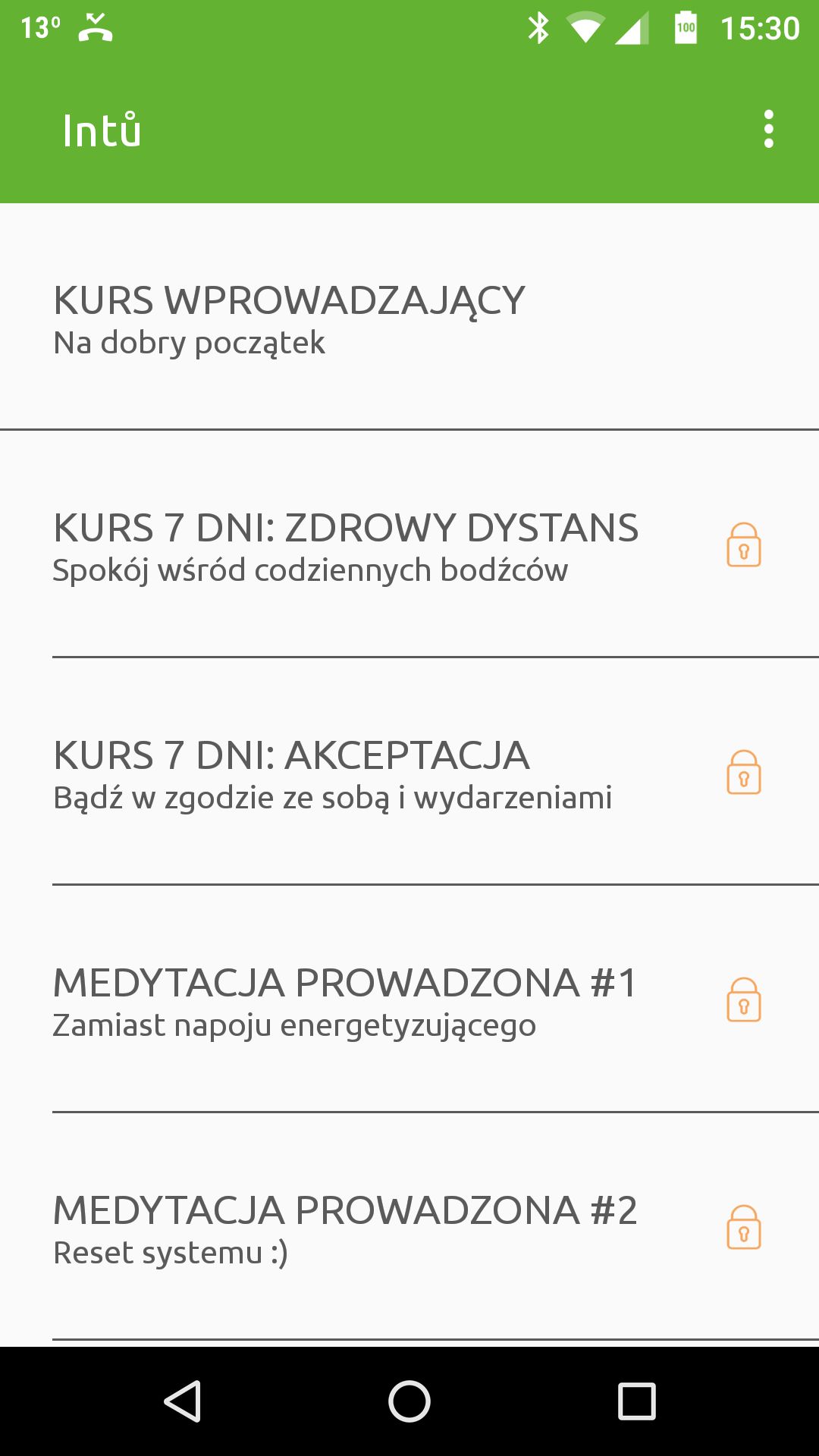
Task: Open Medytacja prowadzona #2 Reset systemu
Action: tap(409, 1226)
